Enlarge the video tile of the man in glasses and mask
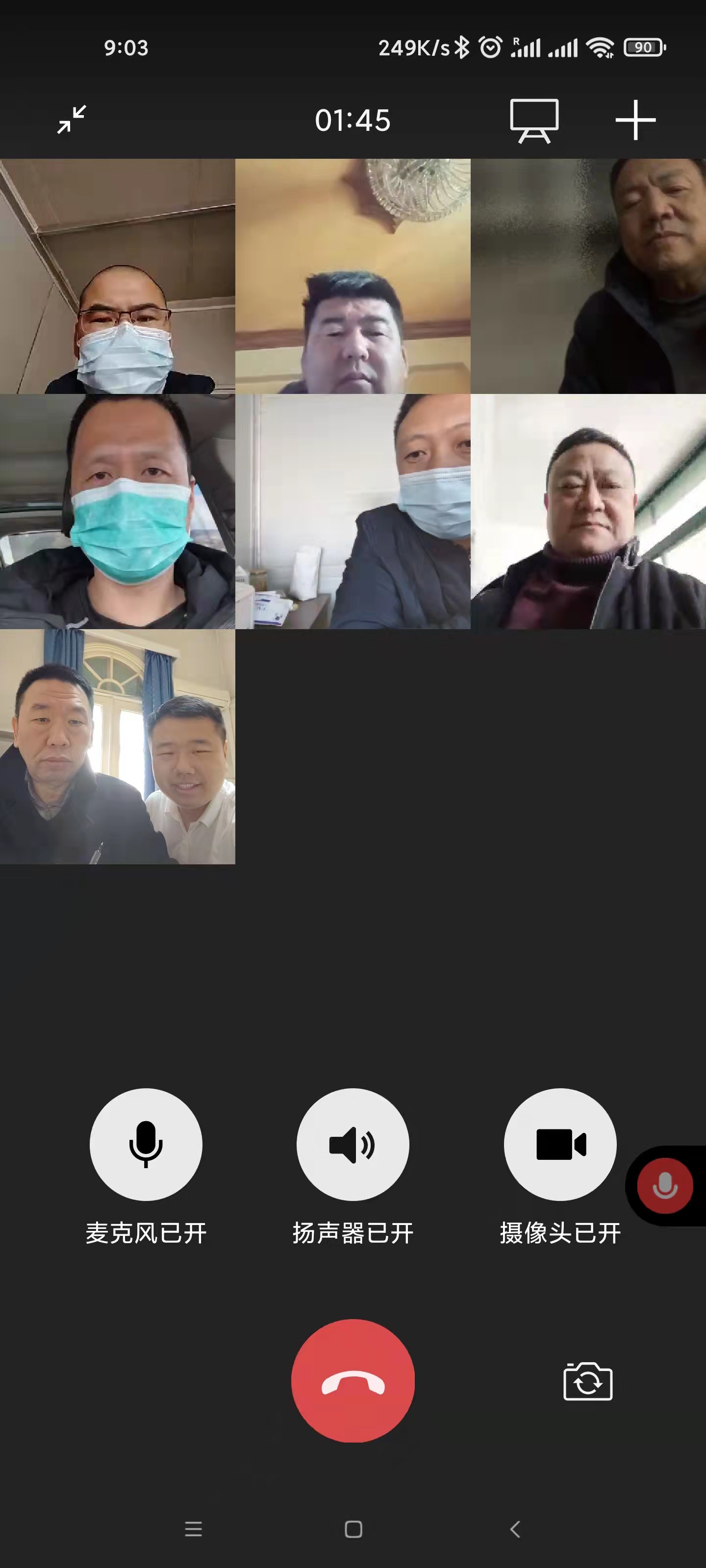The image size is (706, 1568). click(117, 276)
